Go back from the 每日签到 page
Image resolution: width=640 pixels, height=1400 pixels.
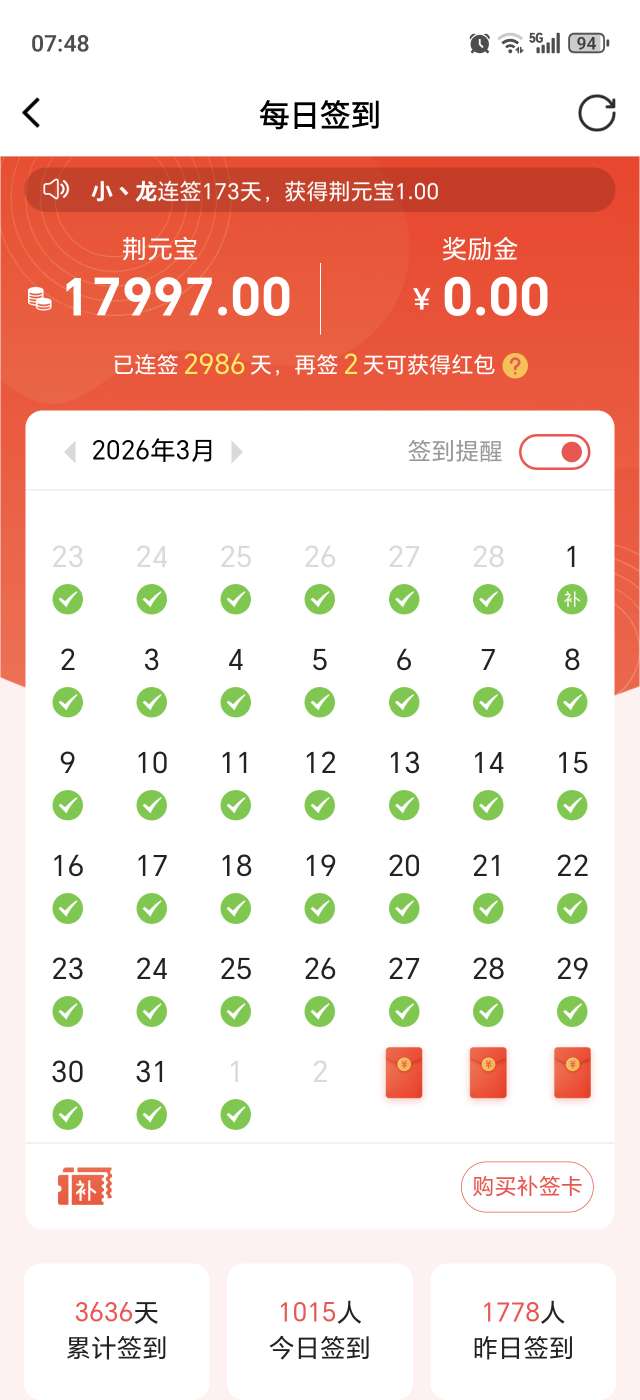point(32,113)
